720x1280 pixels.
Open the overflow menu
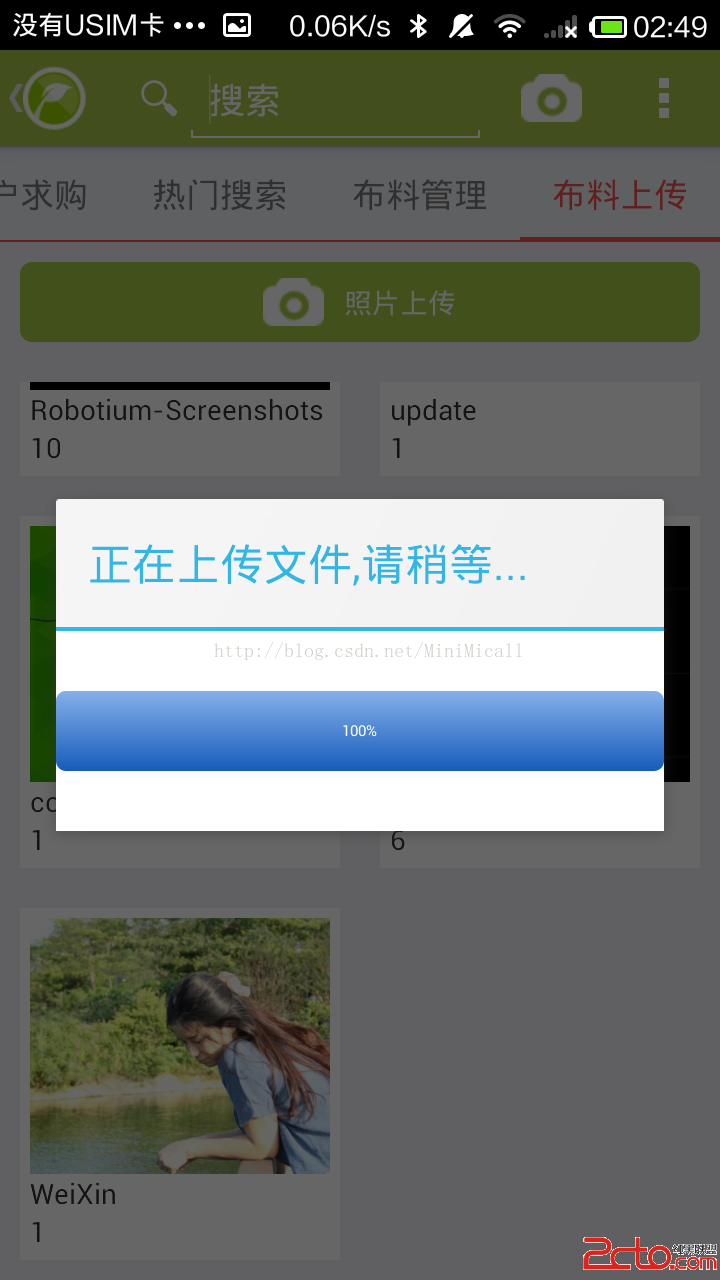[664, 99]
